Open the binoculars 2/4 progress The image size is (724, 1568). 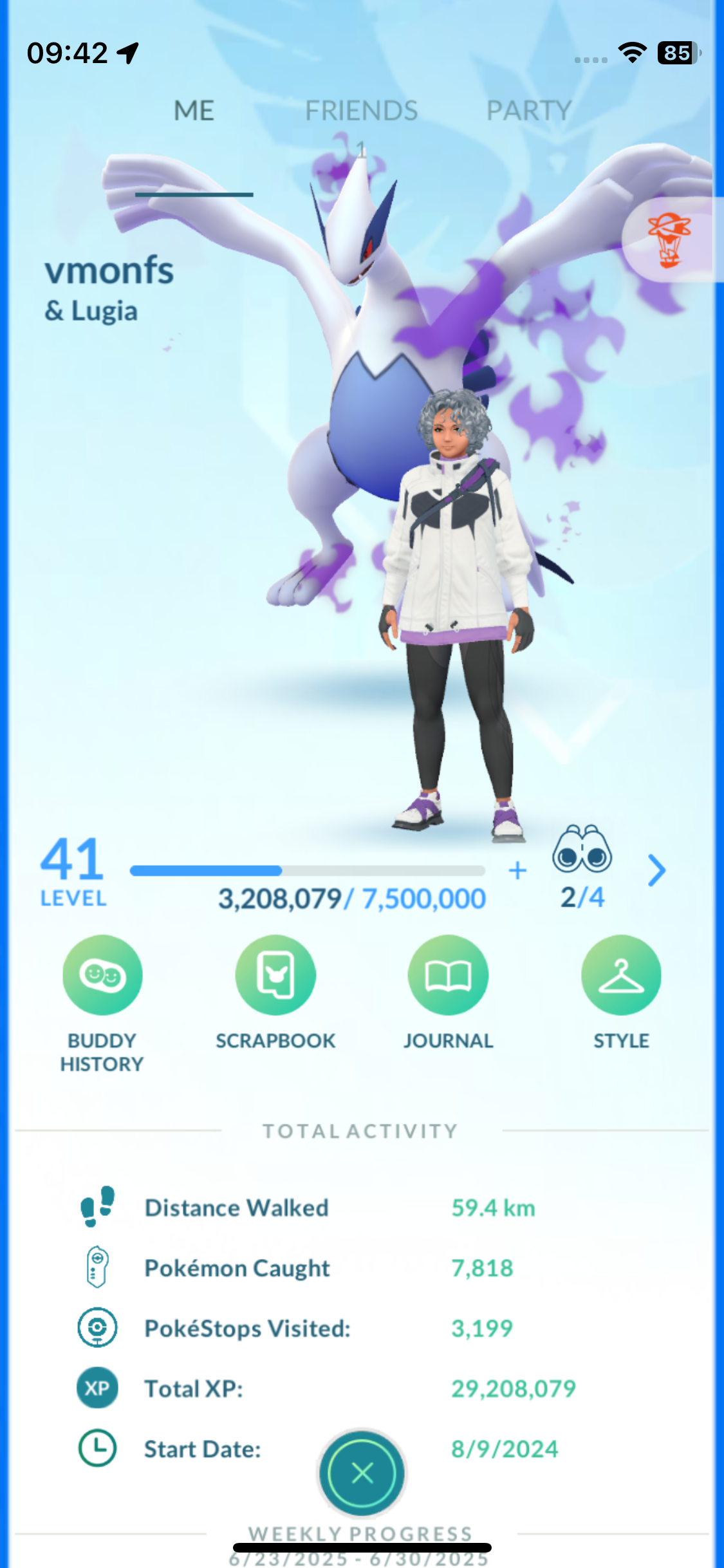tap(582, 867)
